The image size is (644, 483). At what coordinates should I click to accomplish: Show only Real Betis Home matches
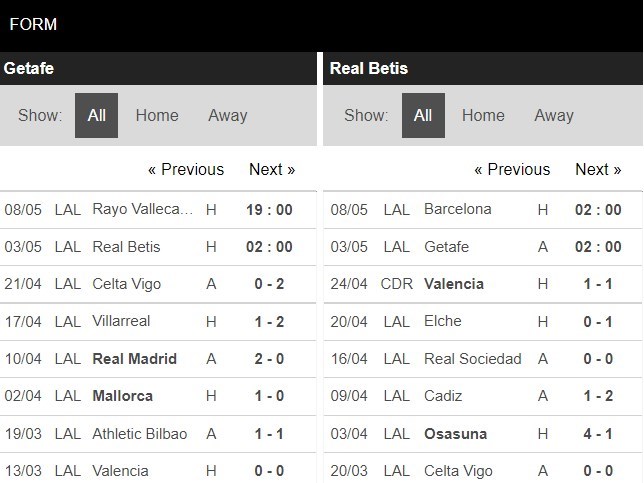click(483, 115)
